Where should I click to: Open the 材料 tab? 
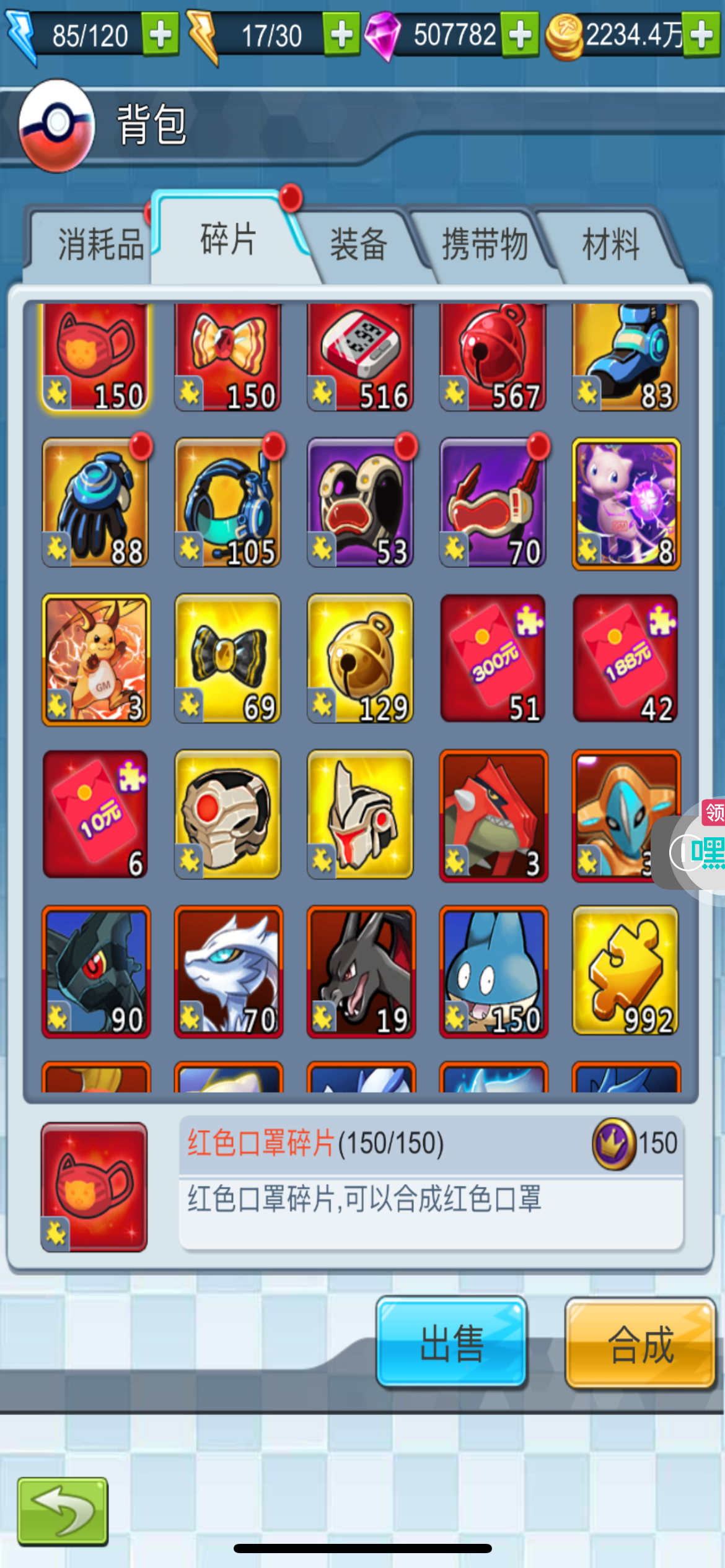coord(611,245)
